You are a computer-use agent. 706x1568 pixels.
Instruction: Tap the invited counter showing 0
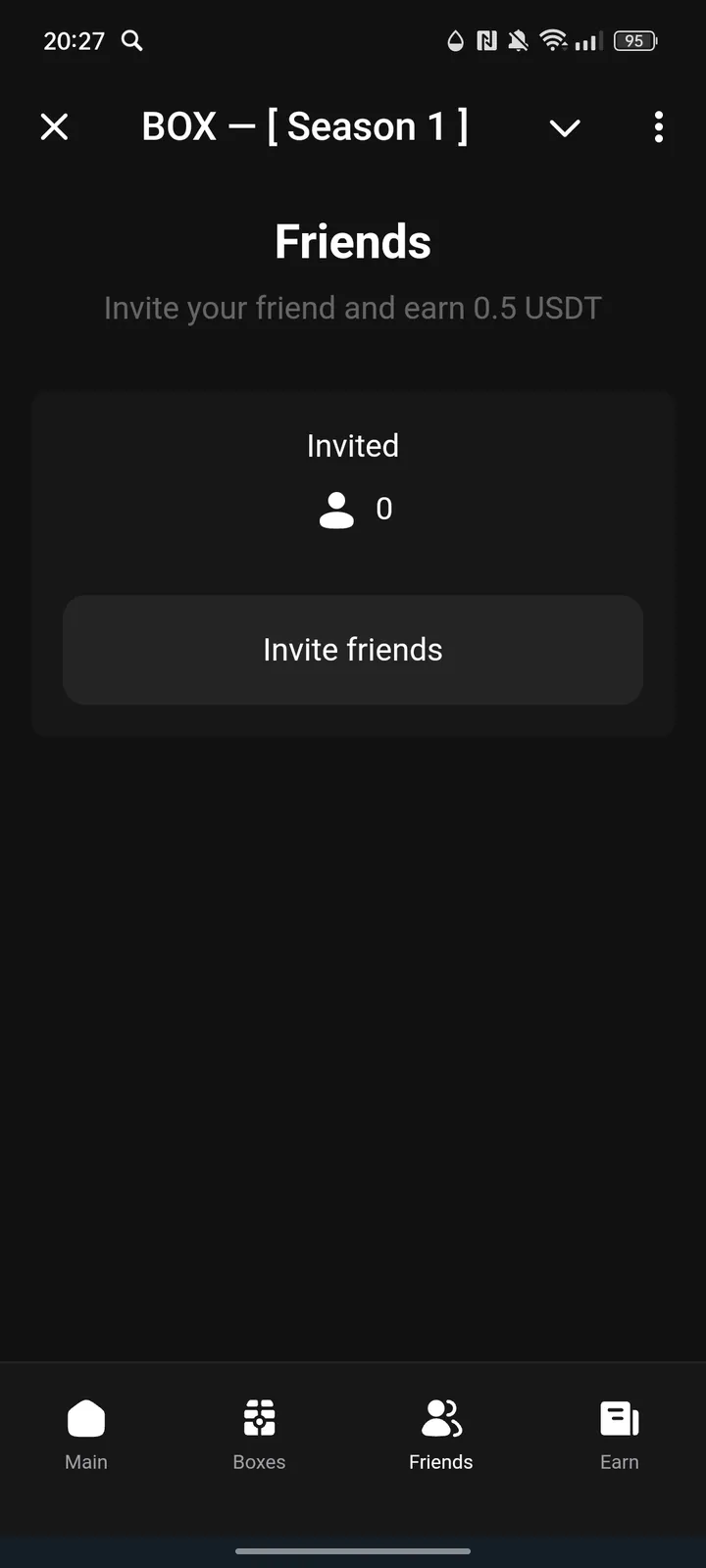(x=384, y=509)
